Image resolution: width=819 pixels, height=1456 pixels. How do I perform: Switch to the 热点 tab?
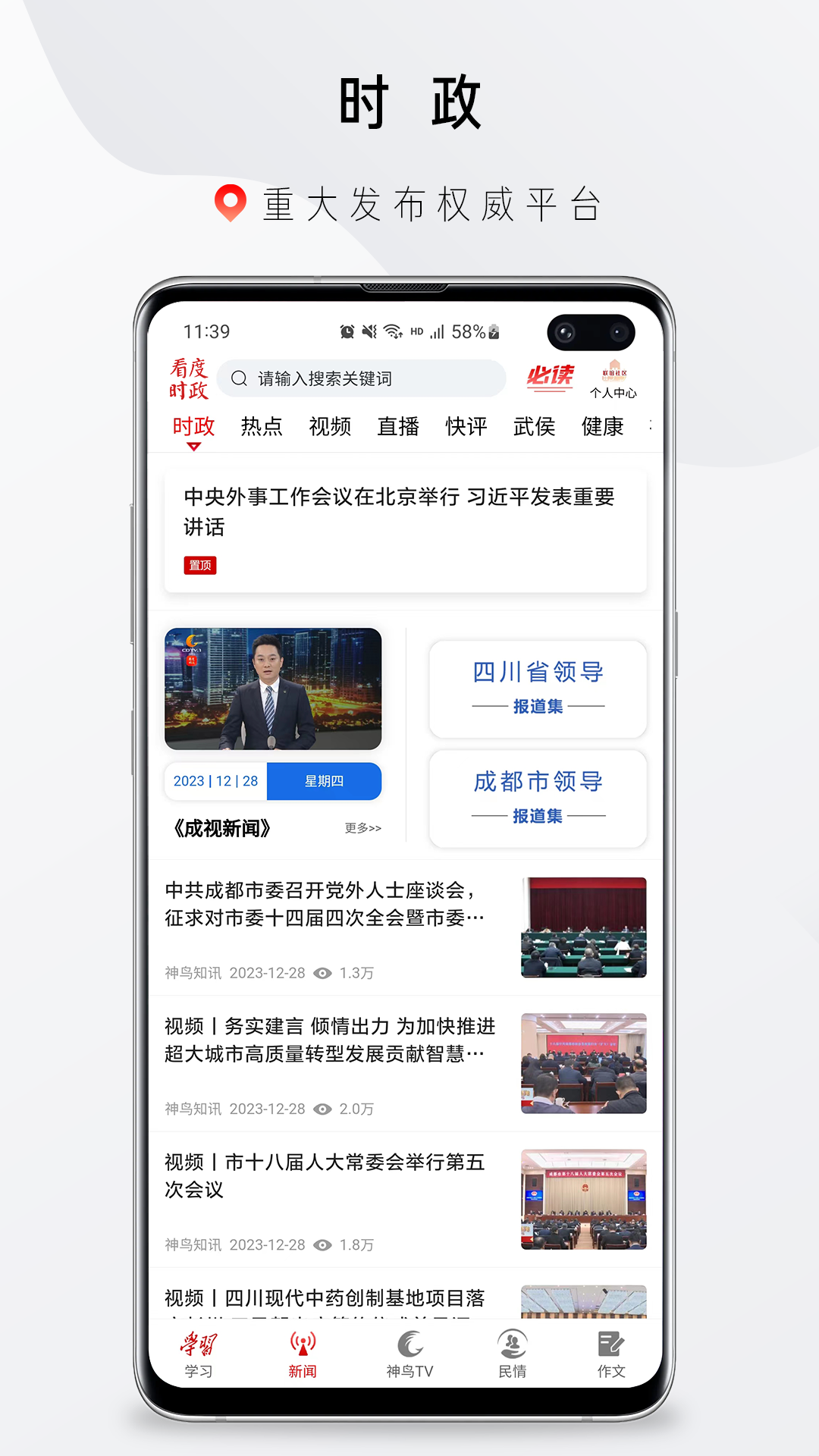coord(261,426)
